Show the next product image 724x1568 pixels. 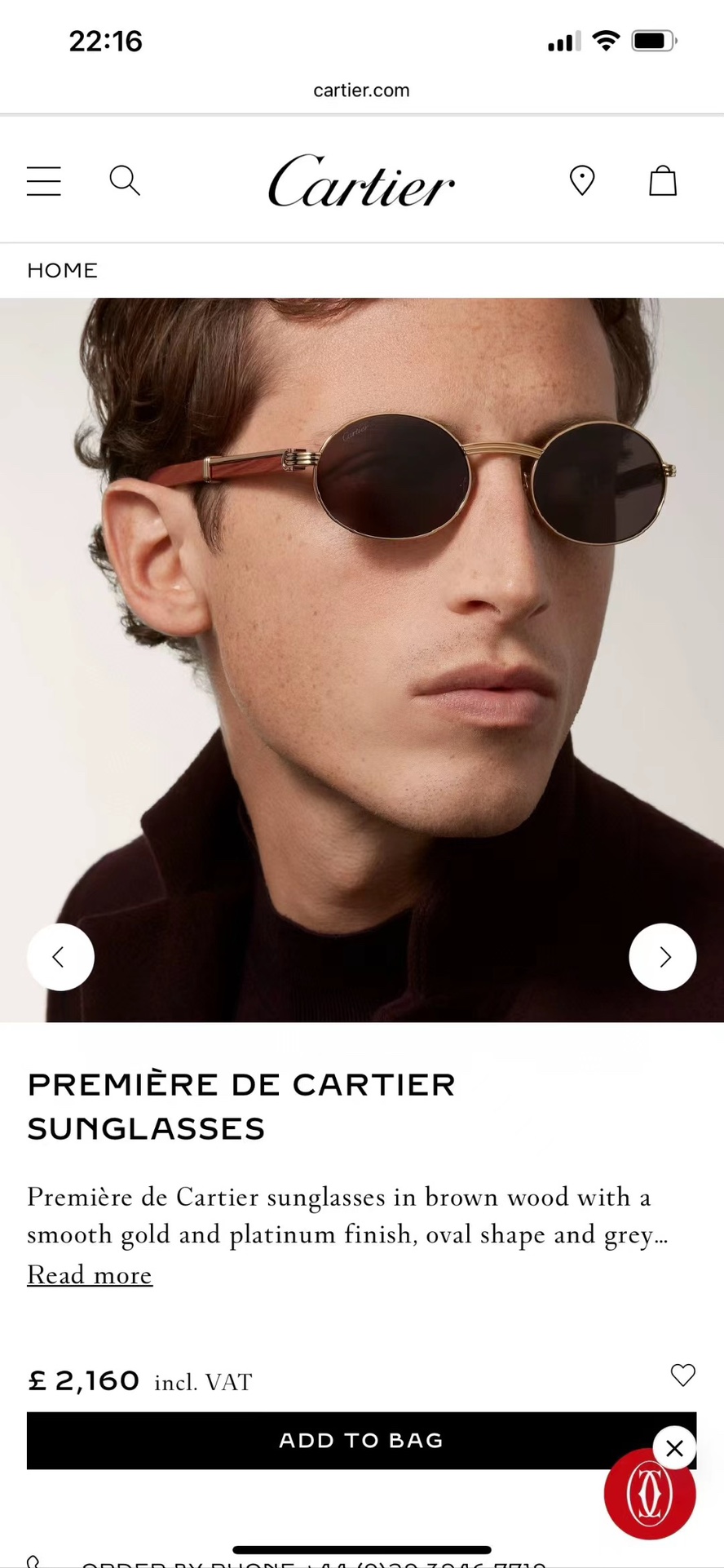tap(662, 957)
